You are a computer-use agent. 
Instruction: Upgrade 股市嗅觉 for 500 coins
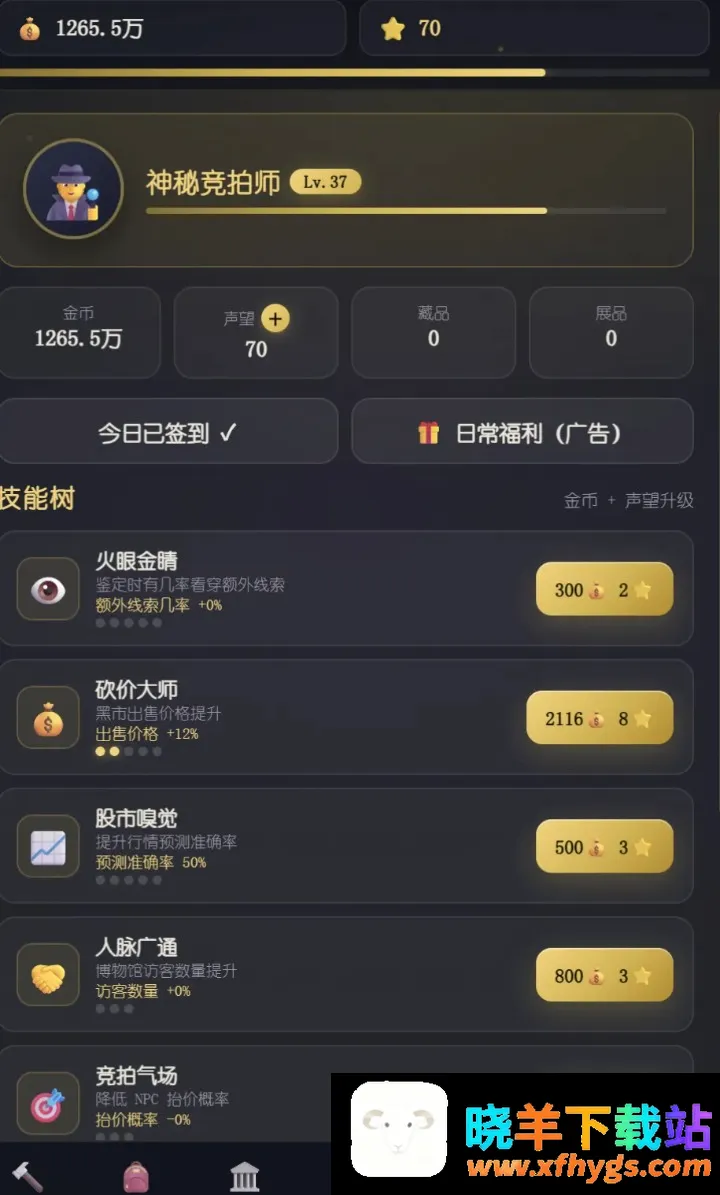604,847
